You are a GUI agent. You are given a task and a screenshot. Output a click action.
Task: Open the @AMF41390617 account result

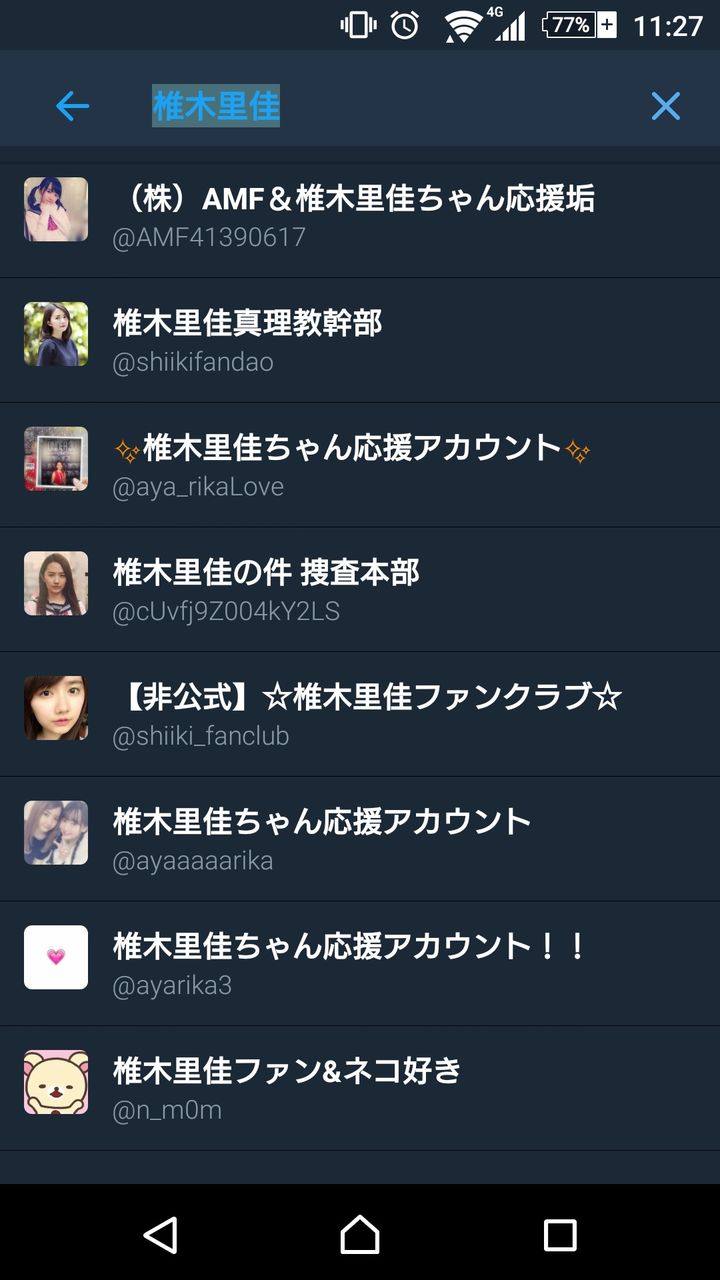360,216
